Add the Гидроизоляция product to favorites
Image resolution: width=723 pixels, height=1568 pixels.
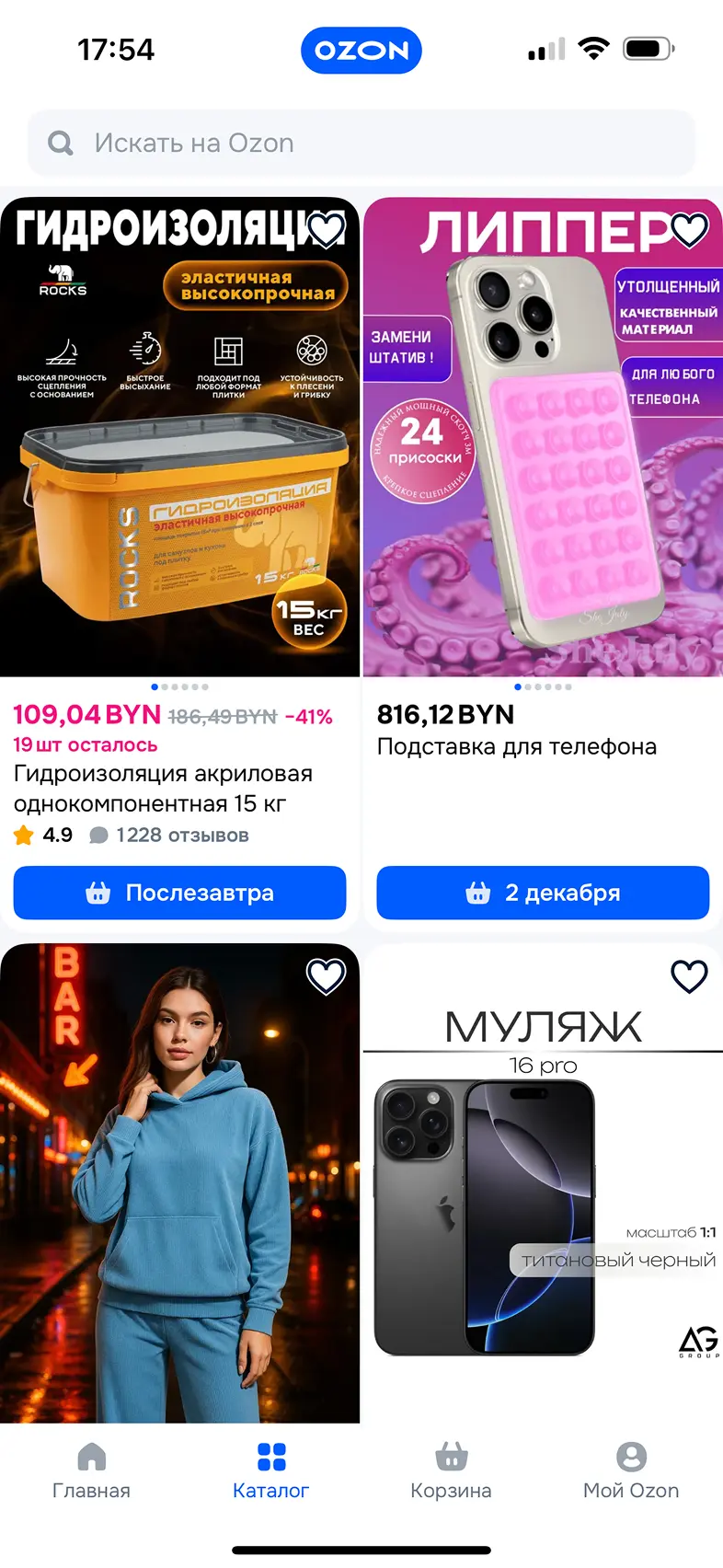326,229
